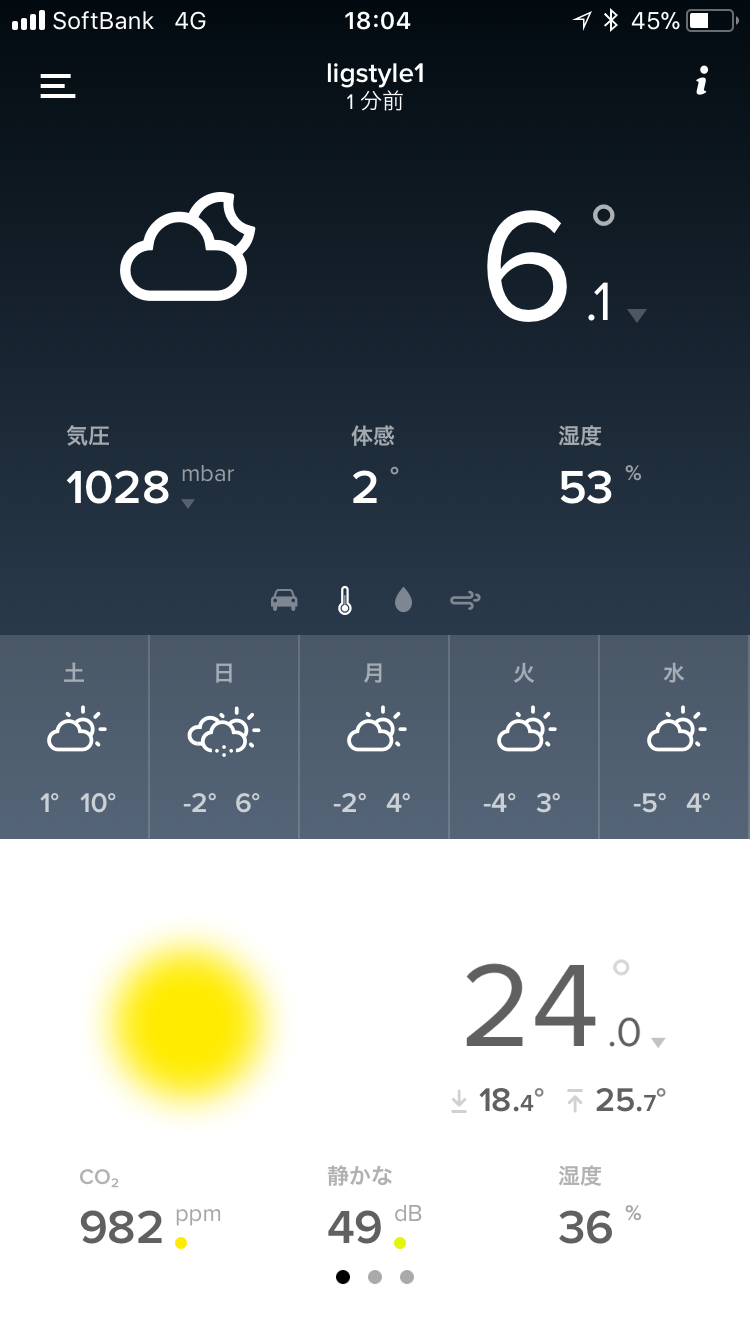Open the 月 (Monday) forecast
This screenshot has width=750, height=1334.
click(374, 737)
